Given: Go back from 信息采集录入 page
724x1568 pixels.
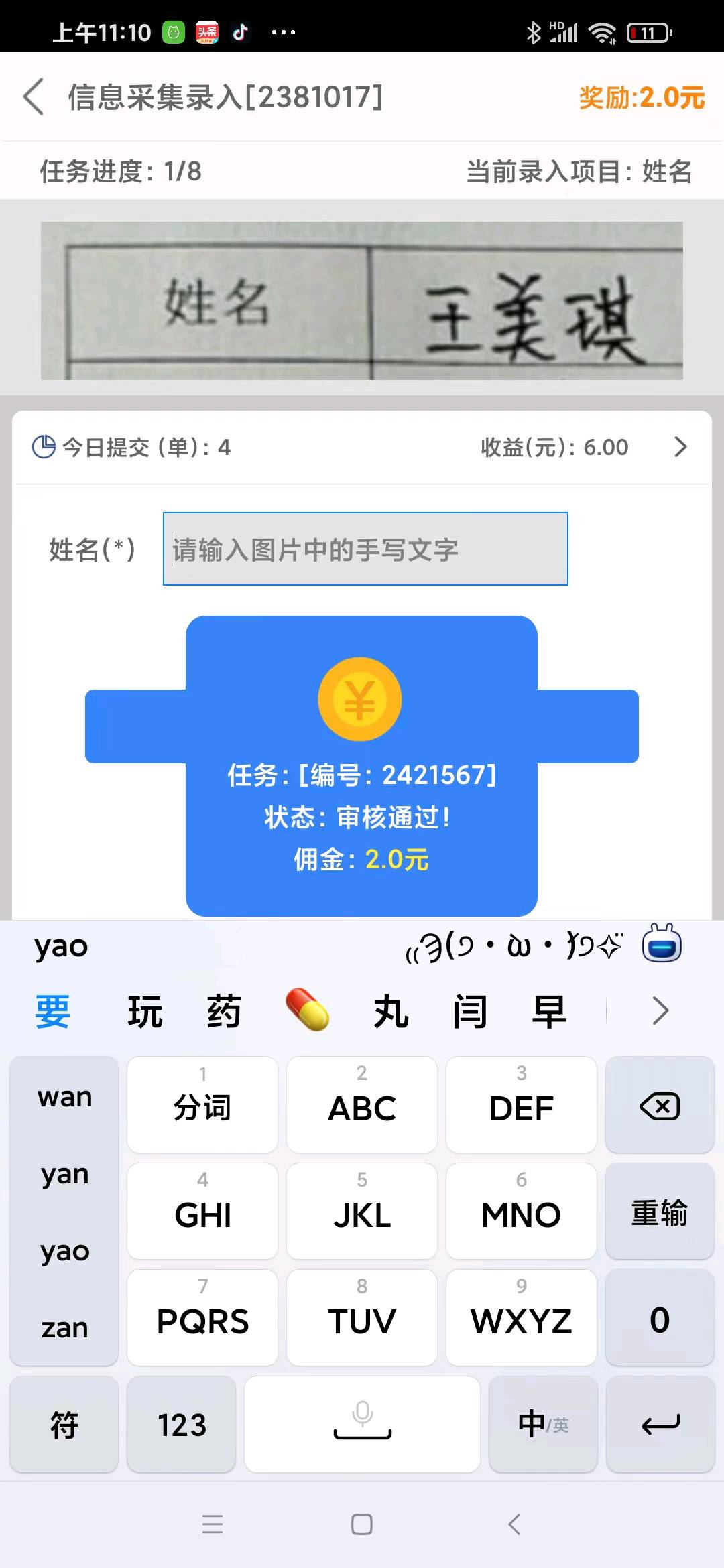Looking at the screenshot, I should (34, 97).
